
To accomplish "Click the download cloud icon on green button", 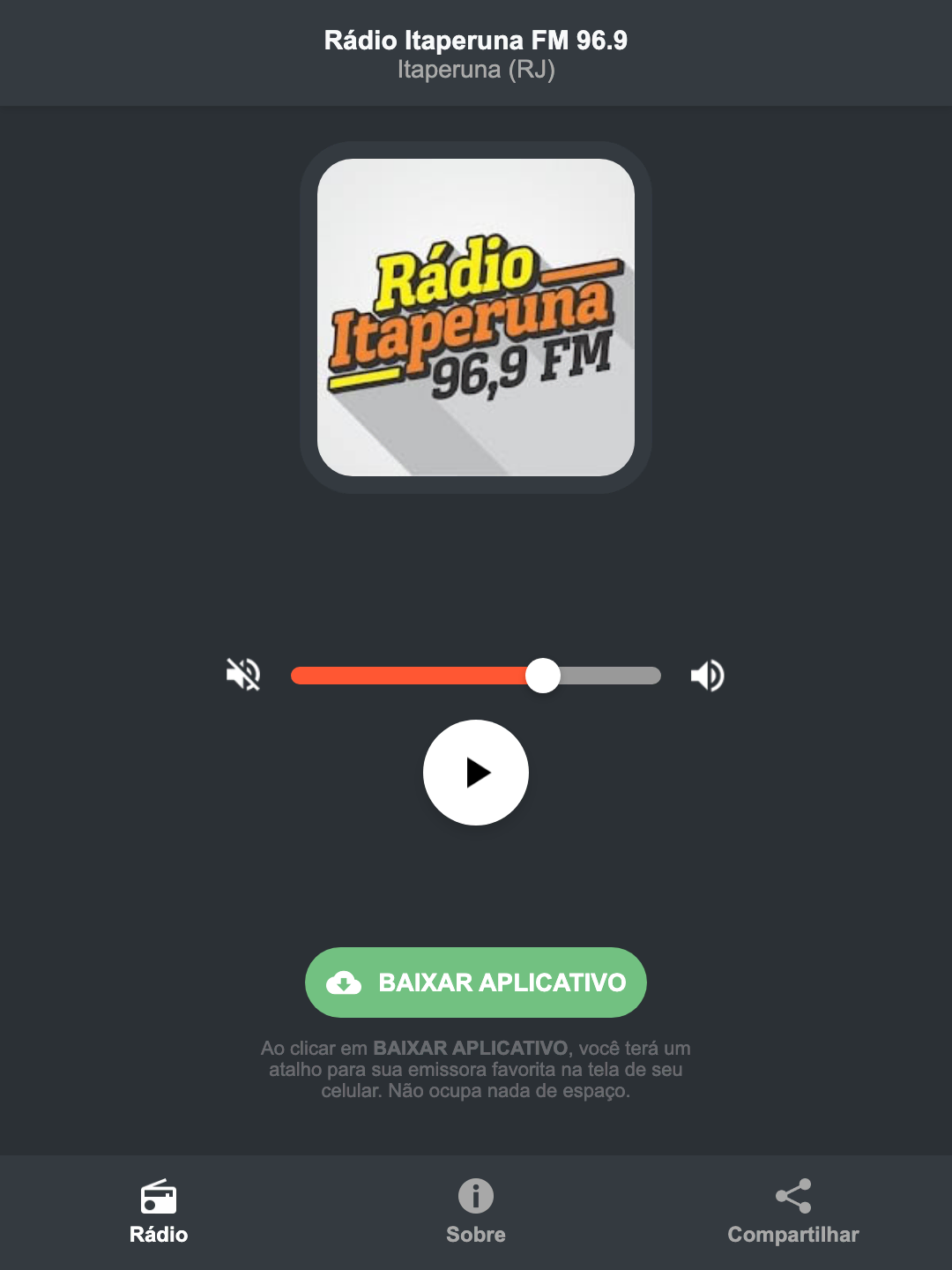I will coord(346,982).
